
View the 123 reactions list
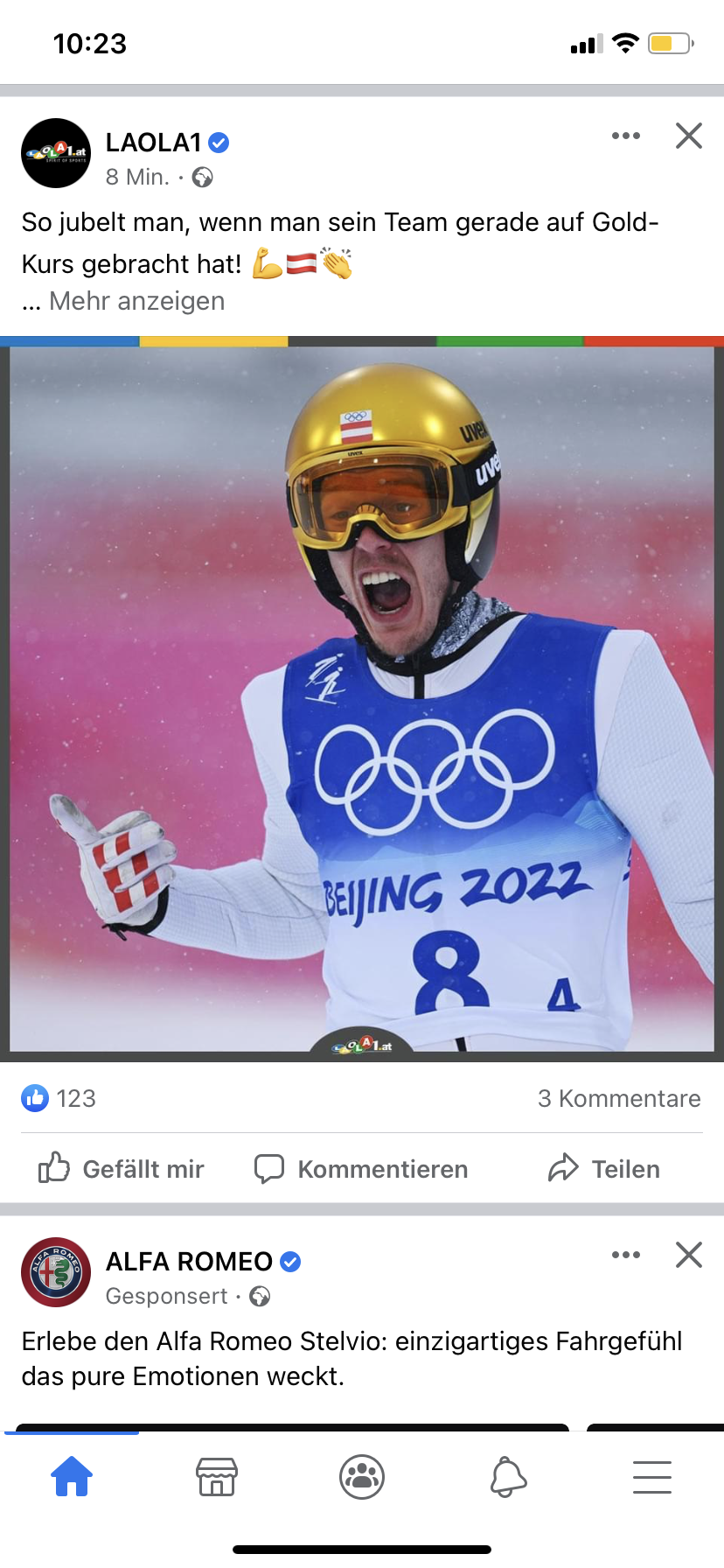(x=59, y=1098)
